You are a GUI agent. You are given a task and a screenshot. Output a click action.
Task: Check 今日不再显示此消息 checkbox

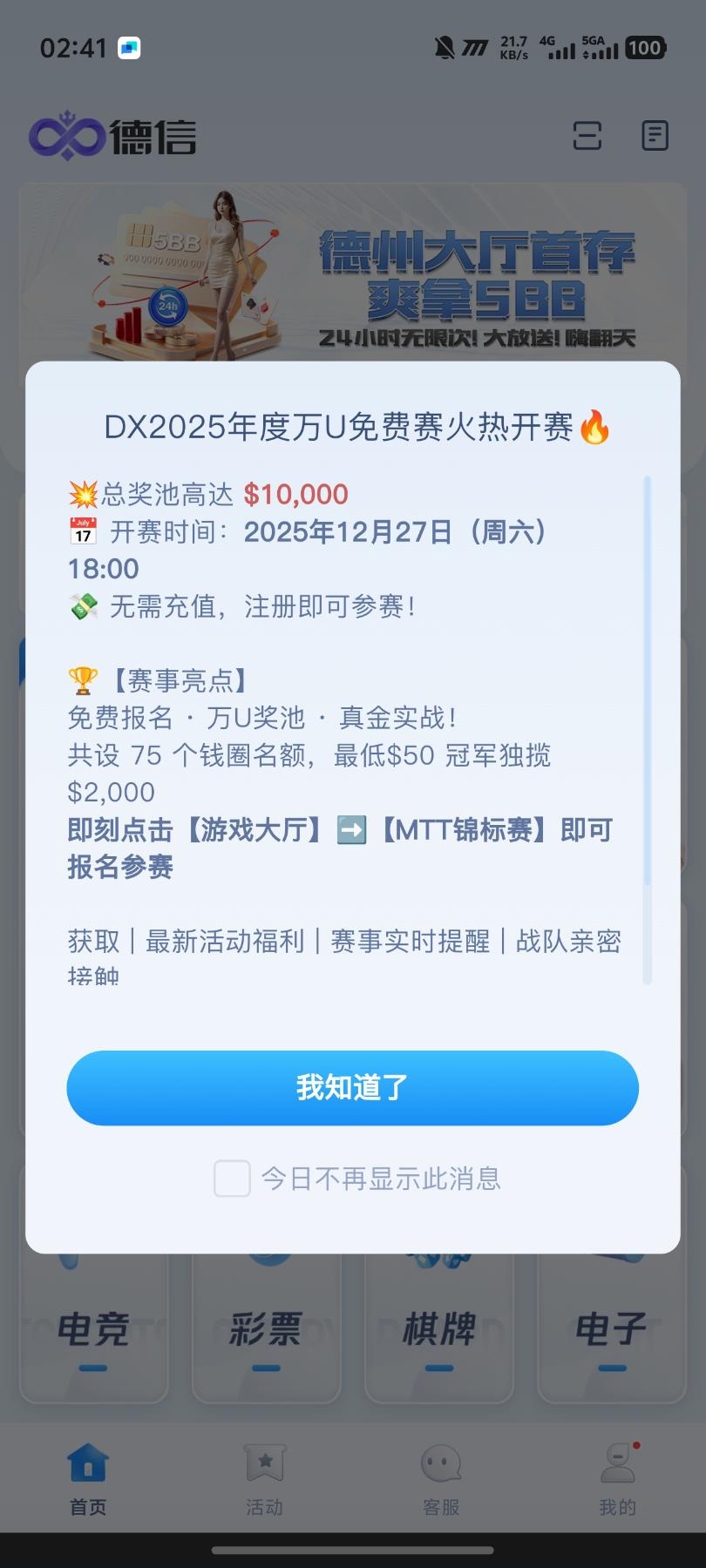coord(233,1179)
